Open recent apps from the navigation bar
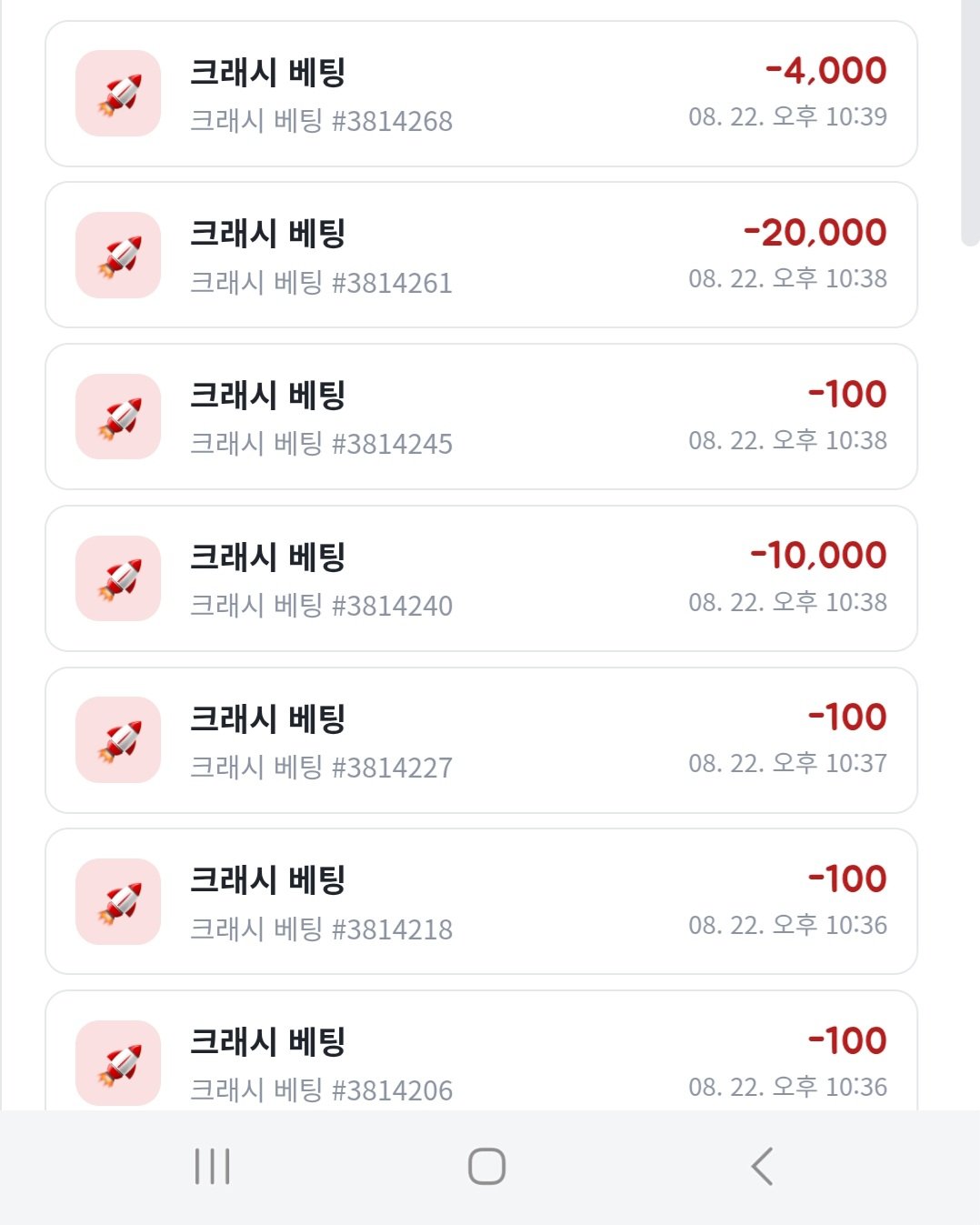The image size is (980, 1225). coord(213,1166)
